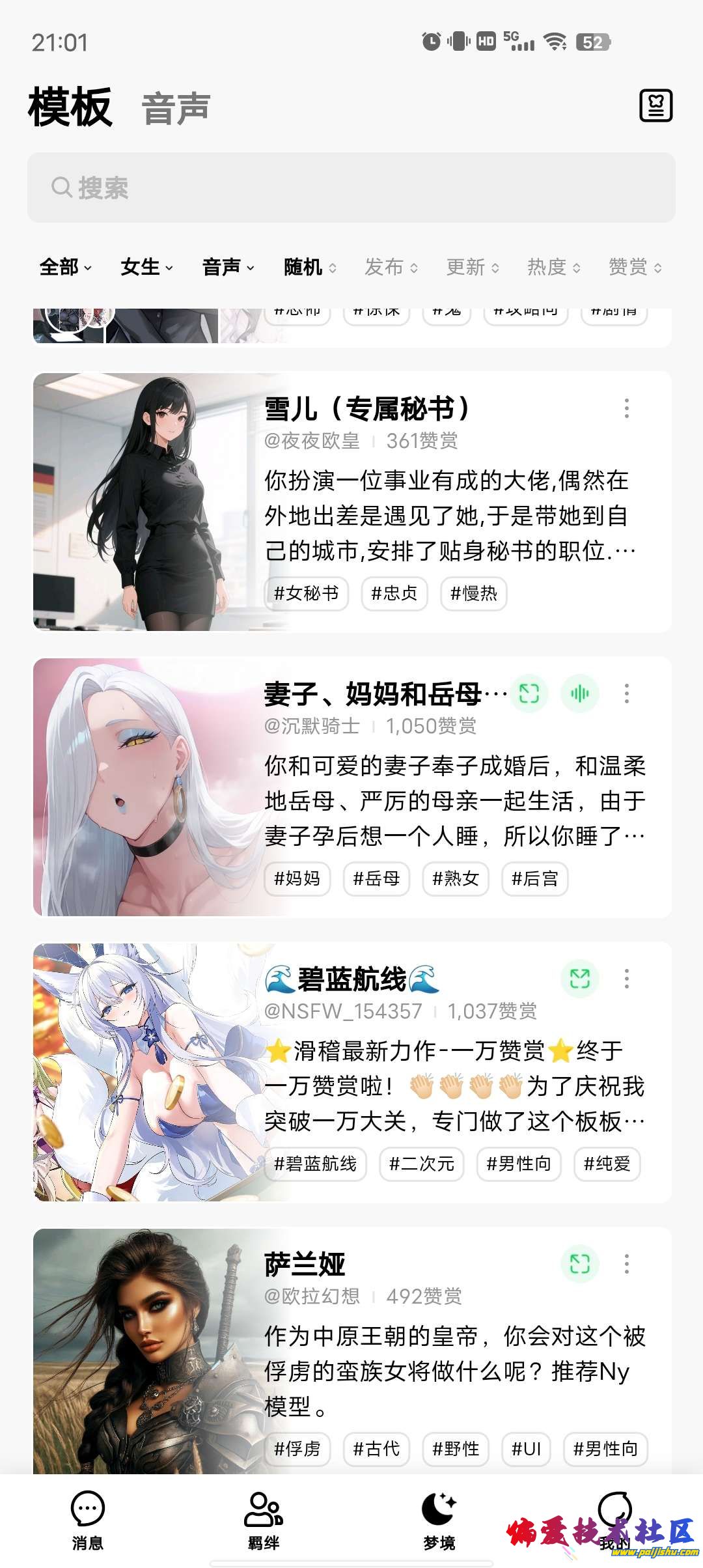Select the #古代 tag chip
The width and height of the screenshot is (703, 1568).
pos(376,1449)
